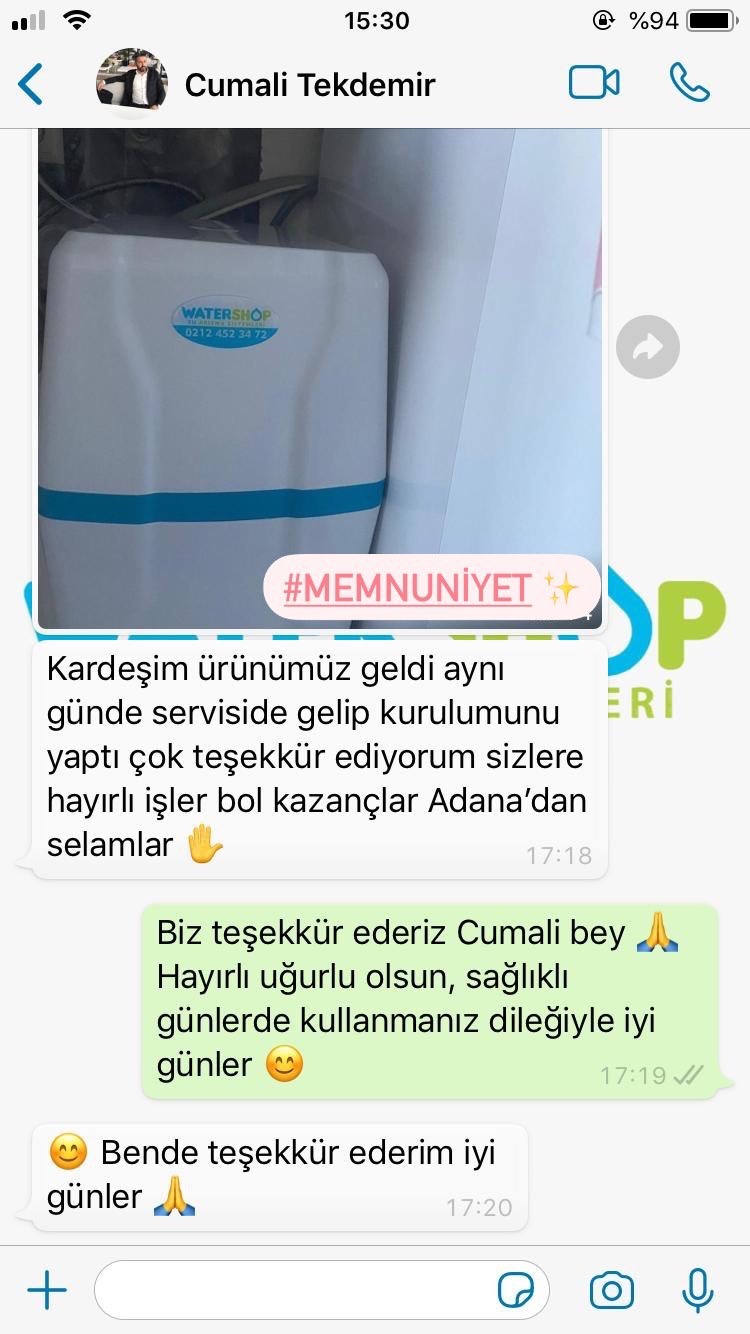The image size is (750, 1334).
Task: Start a voice call with Cumali Tekdemir
Action: coord(689,83)
